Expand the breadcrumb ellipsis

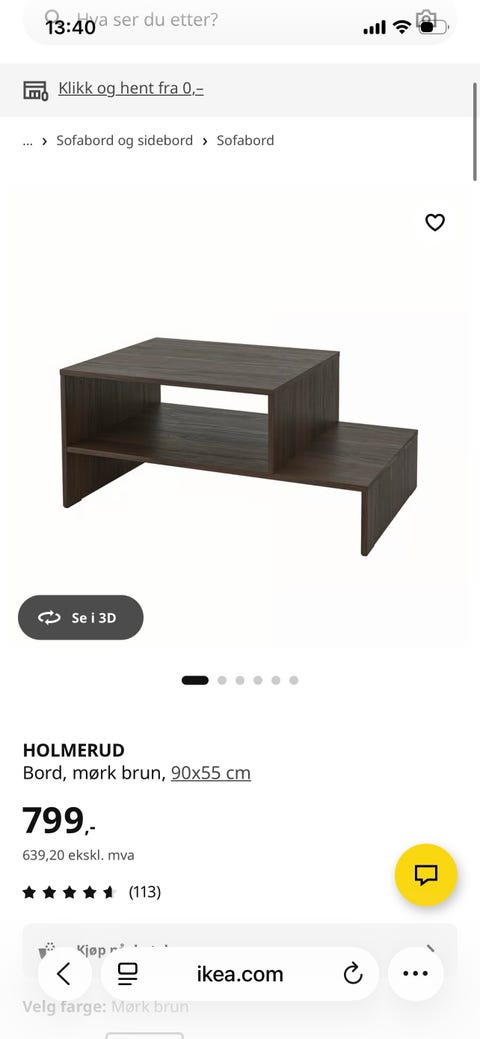tap(27, 140)
